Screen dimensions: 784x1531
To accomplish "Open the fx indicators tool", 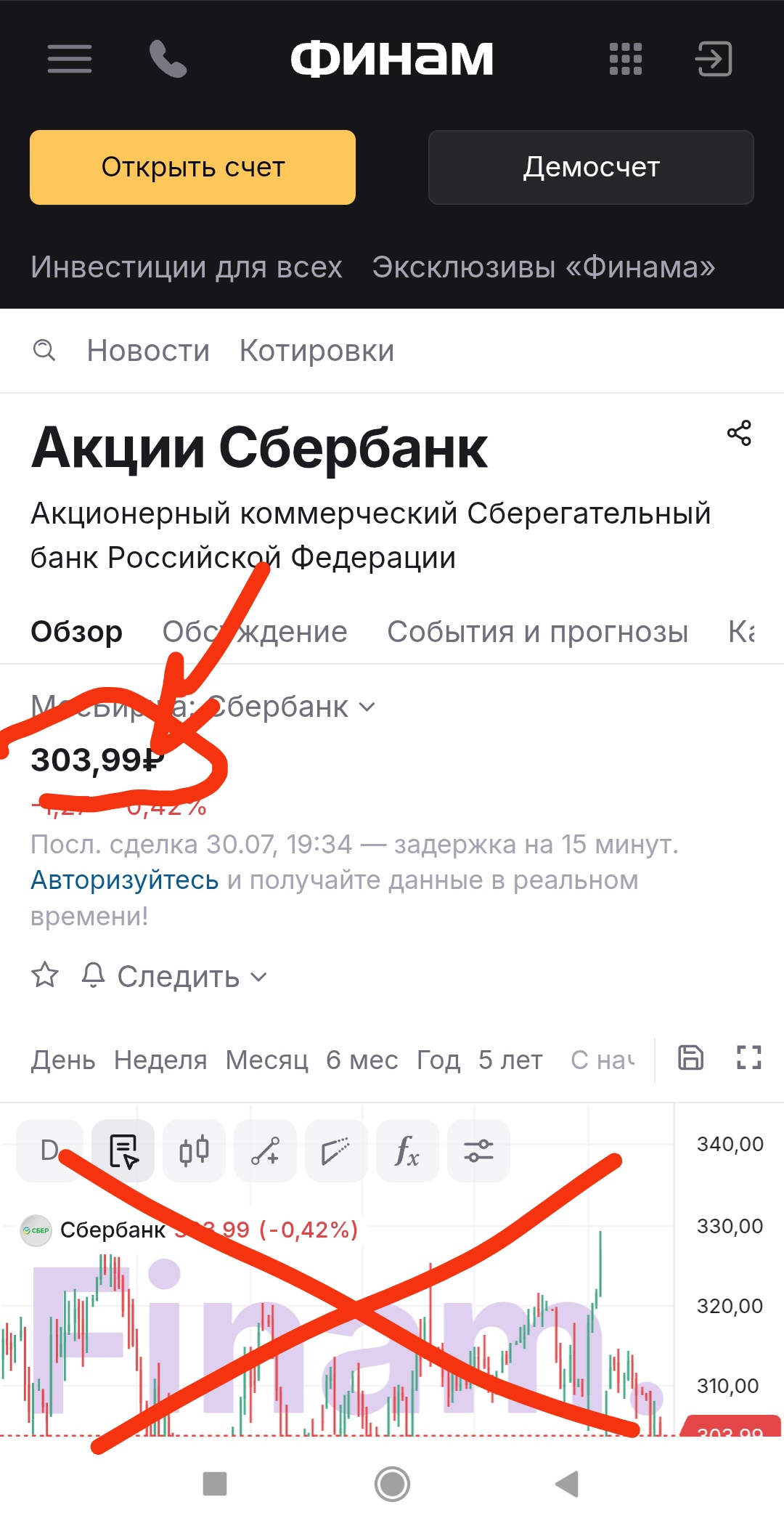I will point(407,1150).
